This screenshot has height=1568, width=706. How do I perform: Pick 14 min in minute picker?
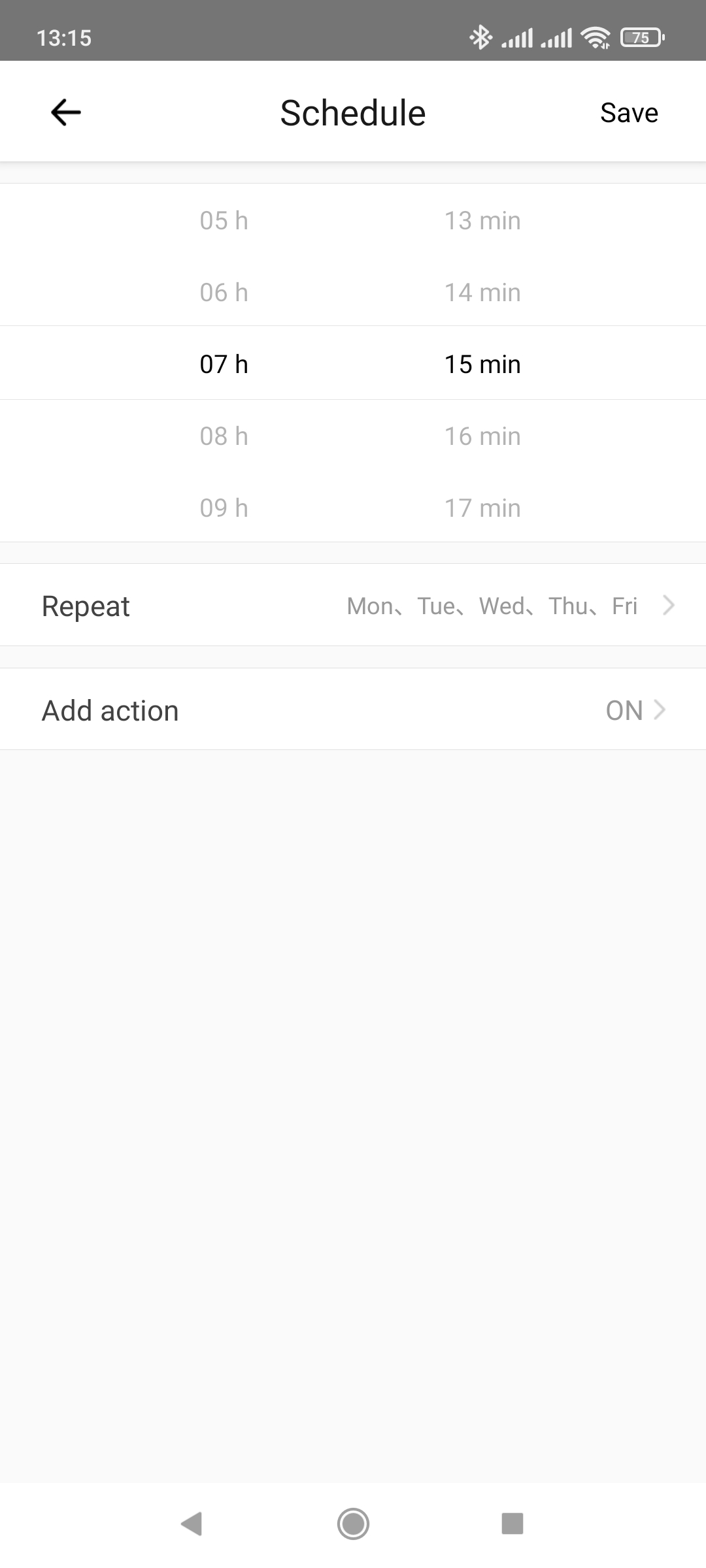click(x=482, y=292)
